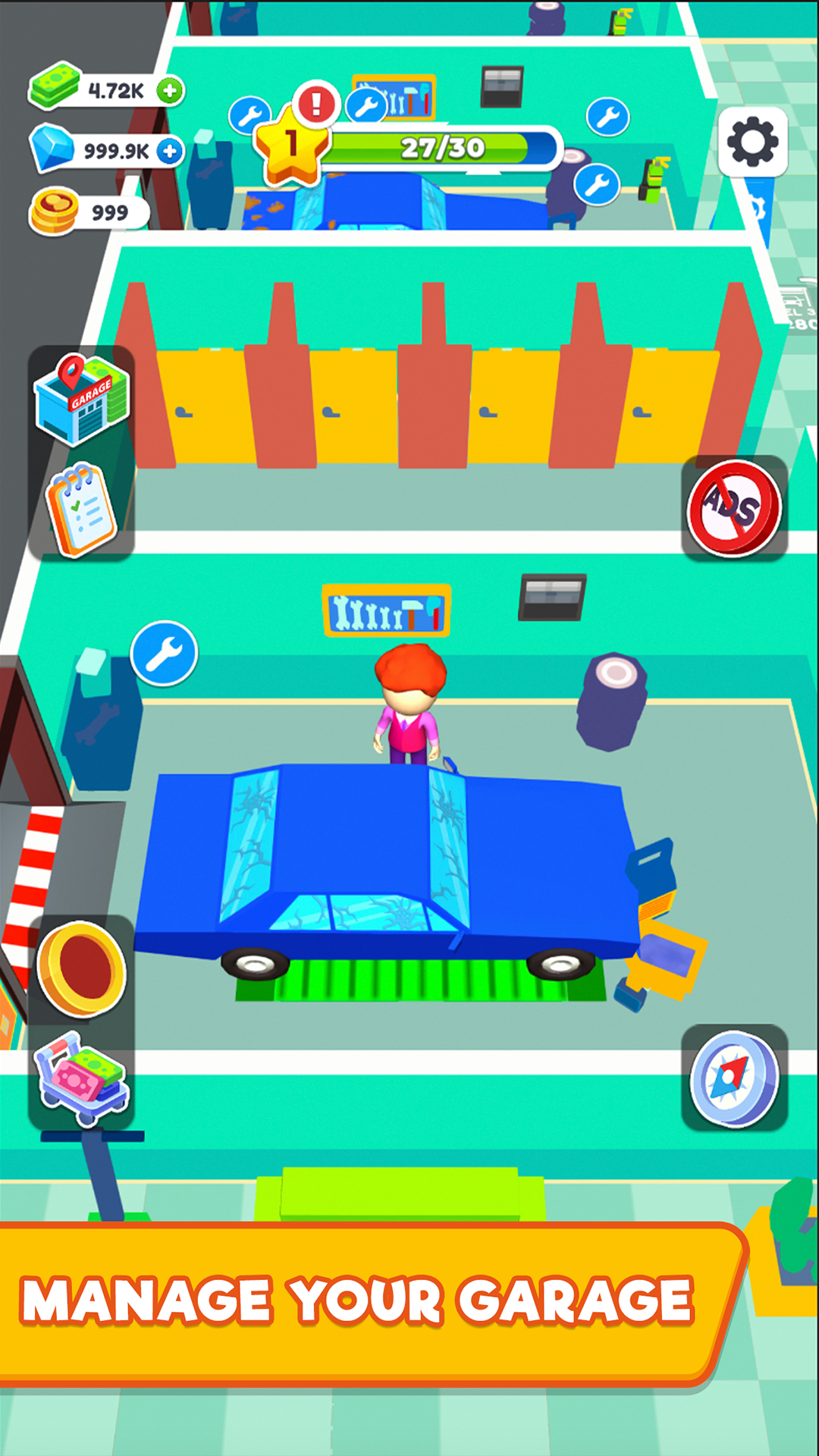Screen dimensions: 819x1456
Task: Tap the compass navigation button
Action: (733, 1078)
